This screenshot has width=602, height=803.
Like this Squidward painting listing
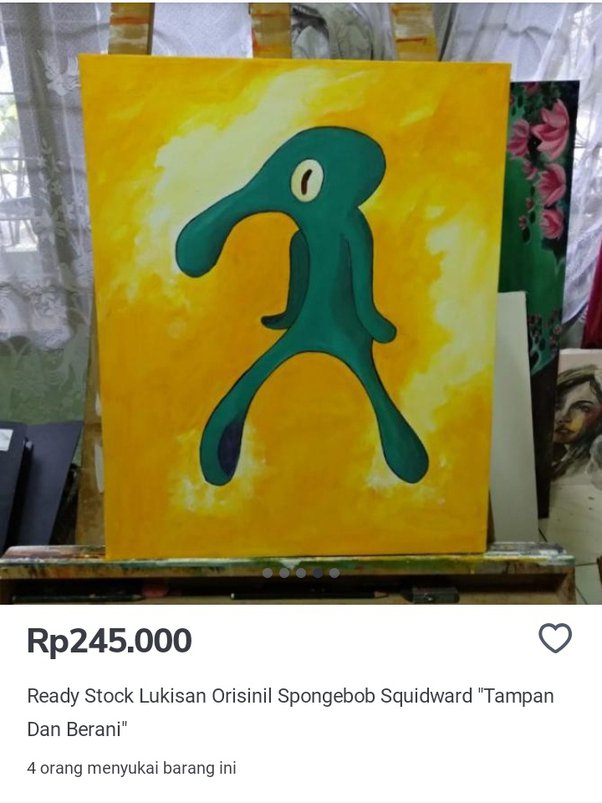point(555,638)
